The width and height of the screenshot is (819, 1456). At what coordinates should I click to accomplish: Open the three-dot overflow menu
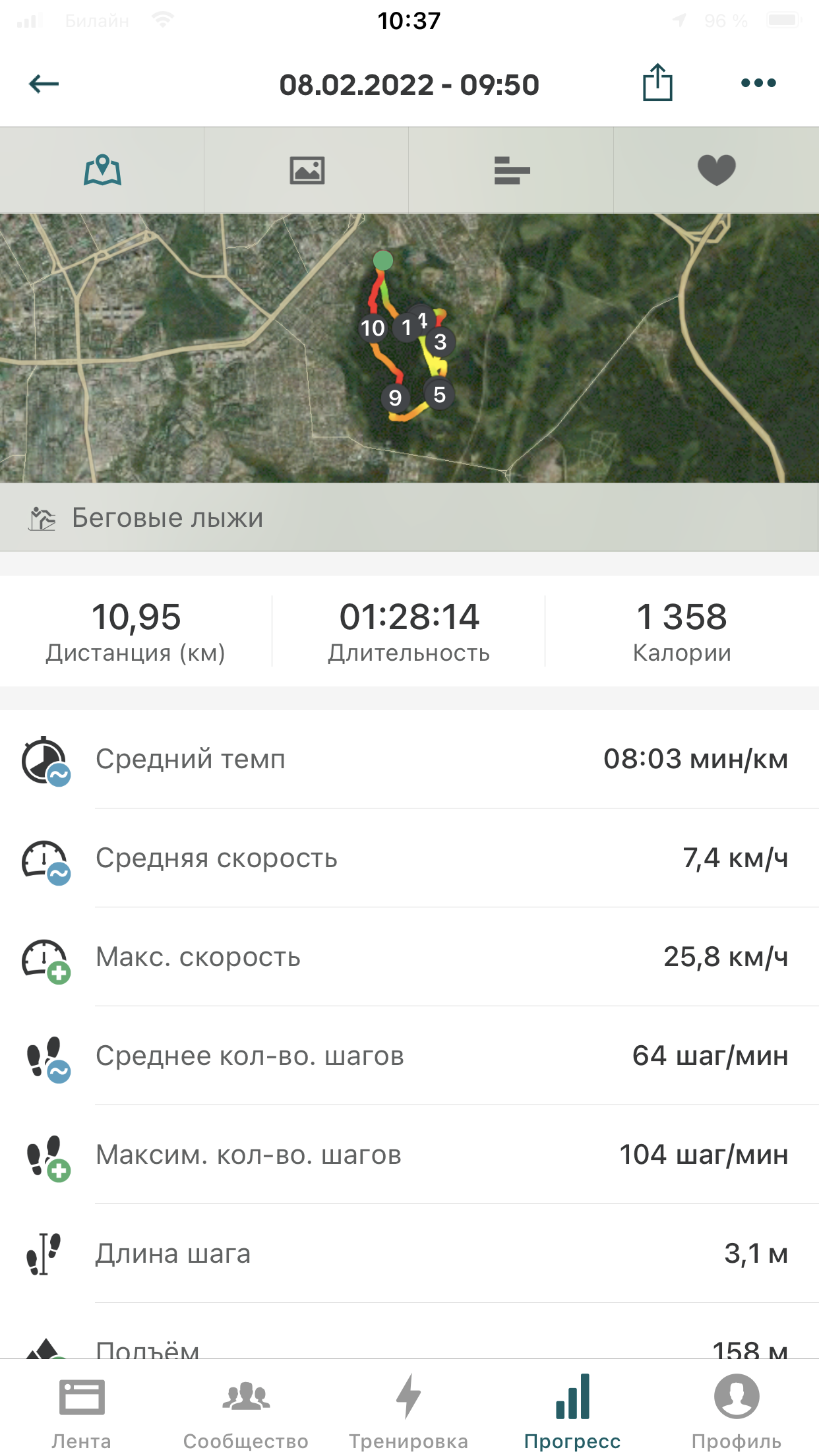point(758,83)
